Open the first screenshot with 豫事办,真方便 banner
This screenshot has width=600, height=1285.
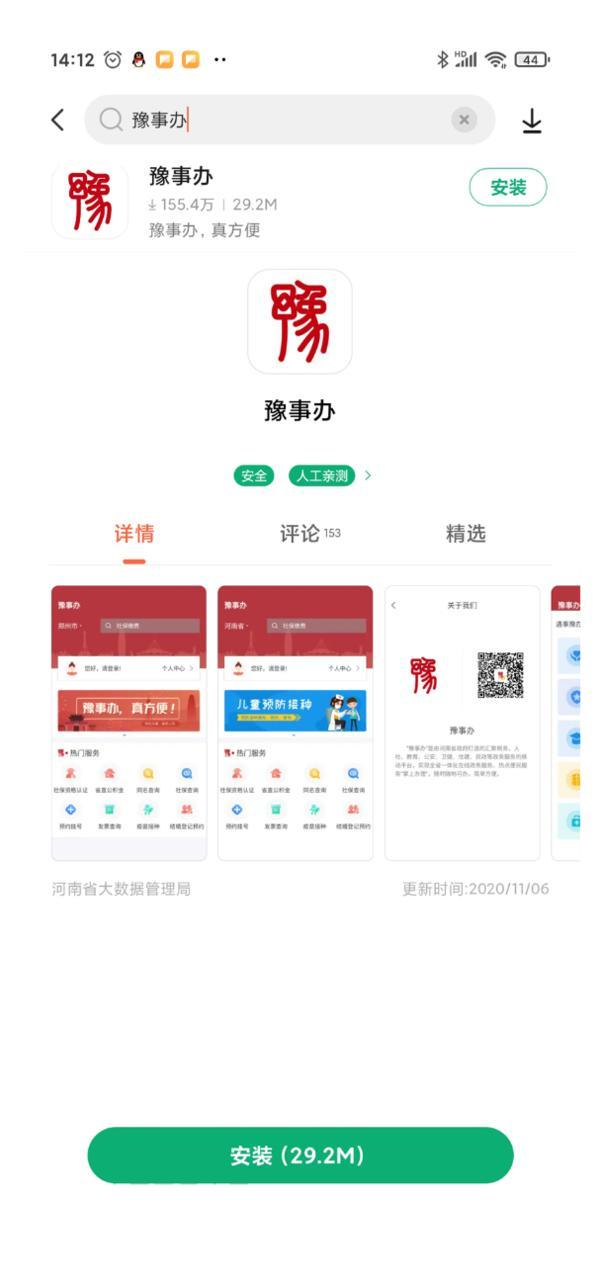(129, 722)
